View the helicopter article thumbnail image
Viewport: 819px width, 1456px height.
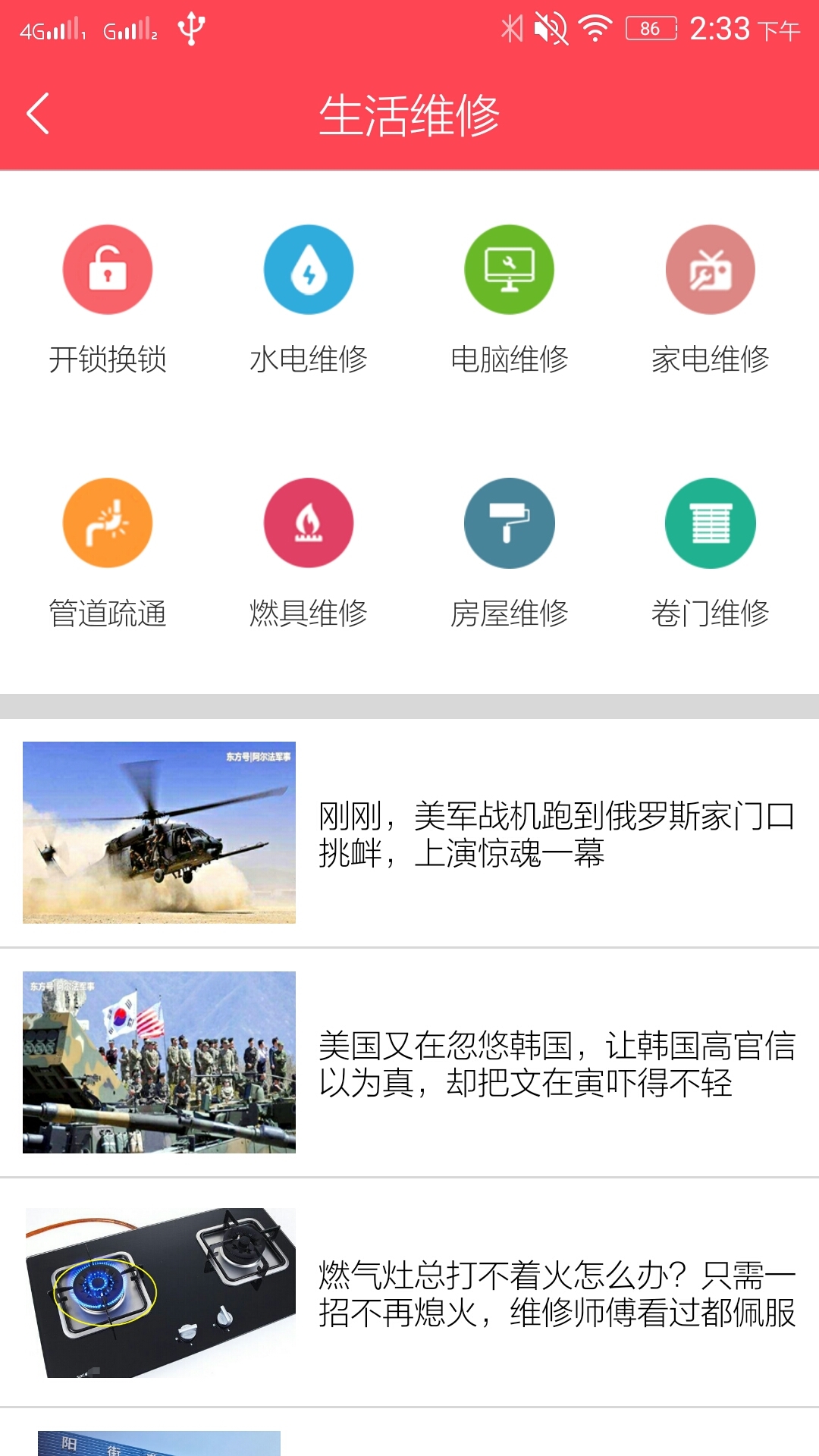[x=158, y=834]
